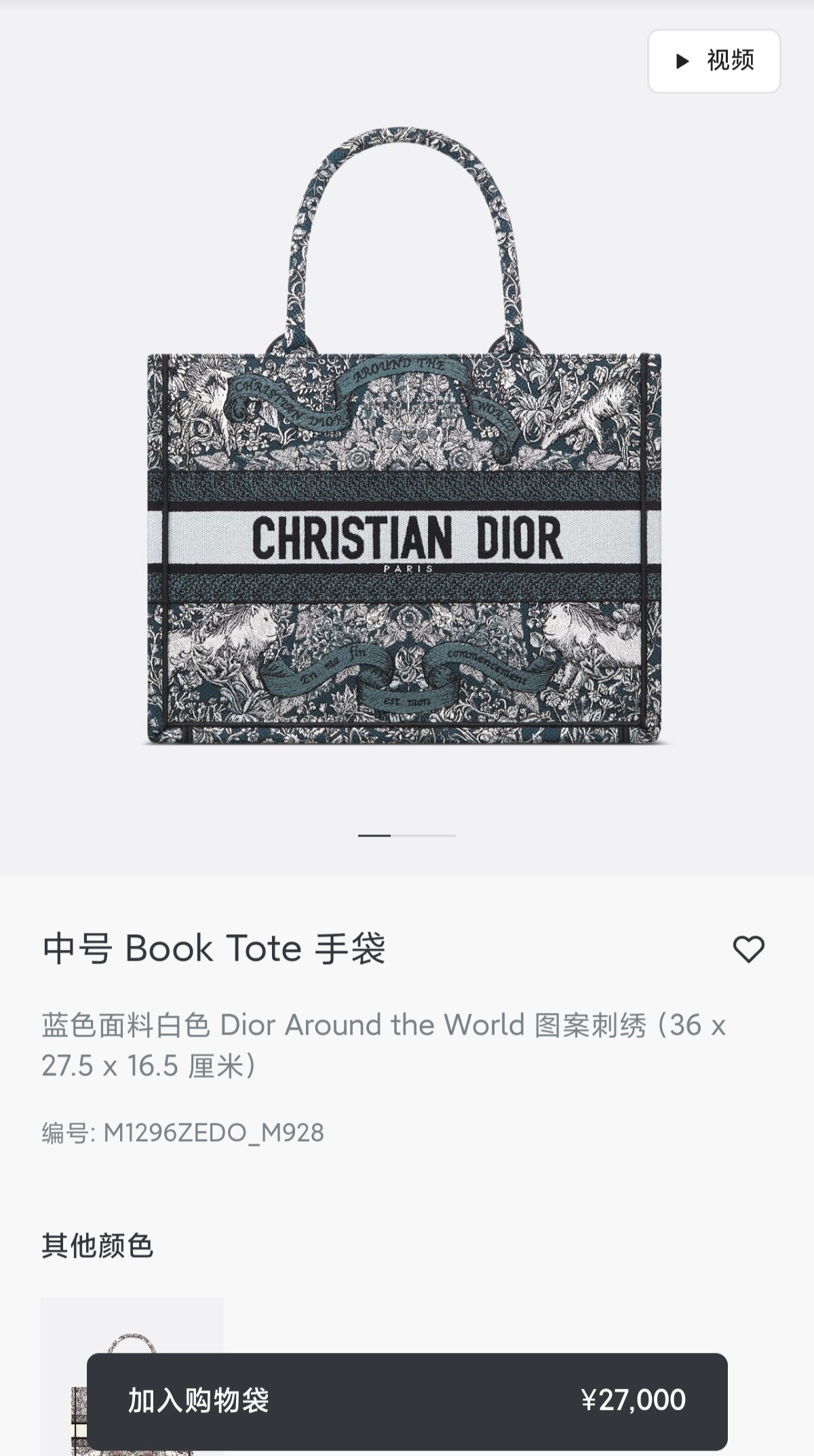Select the other color variant thumbnail
Viewport: 814px width, 1456px height.
[x=132, y=1324]
